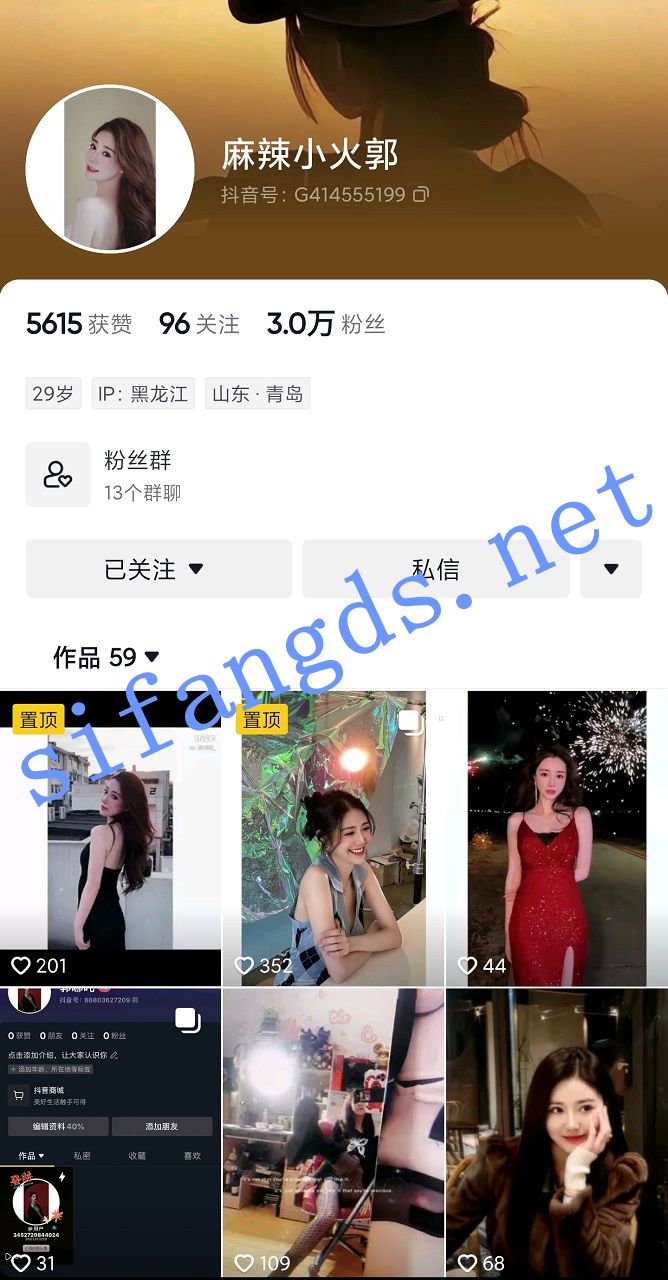Play the red dress video with 44 likes
668x1280 pixels.
[556, 838]
